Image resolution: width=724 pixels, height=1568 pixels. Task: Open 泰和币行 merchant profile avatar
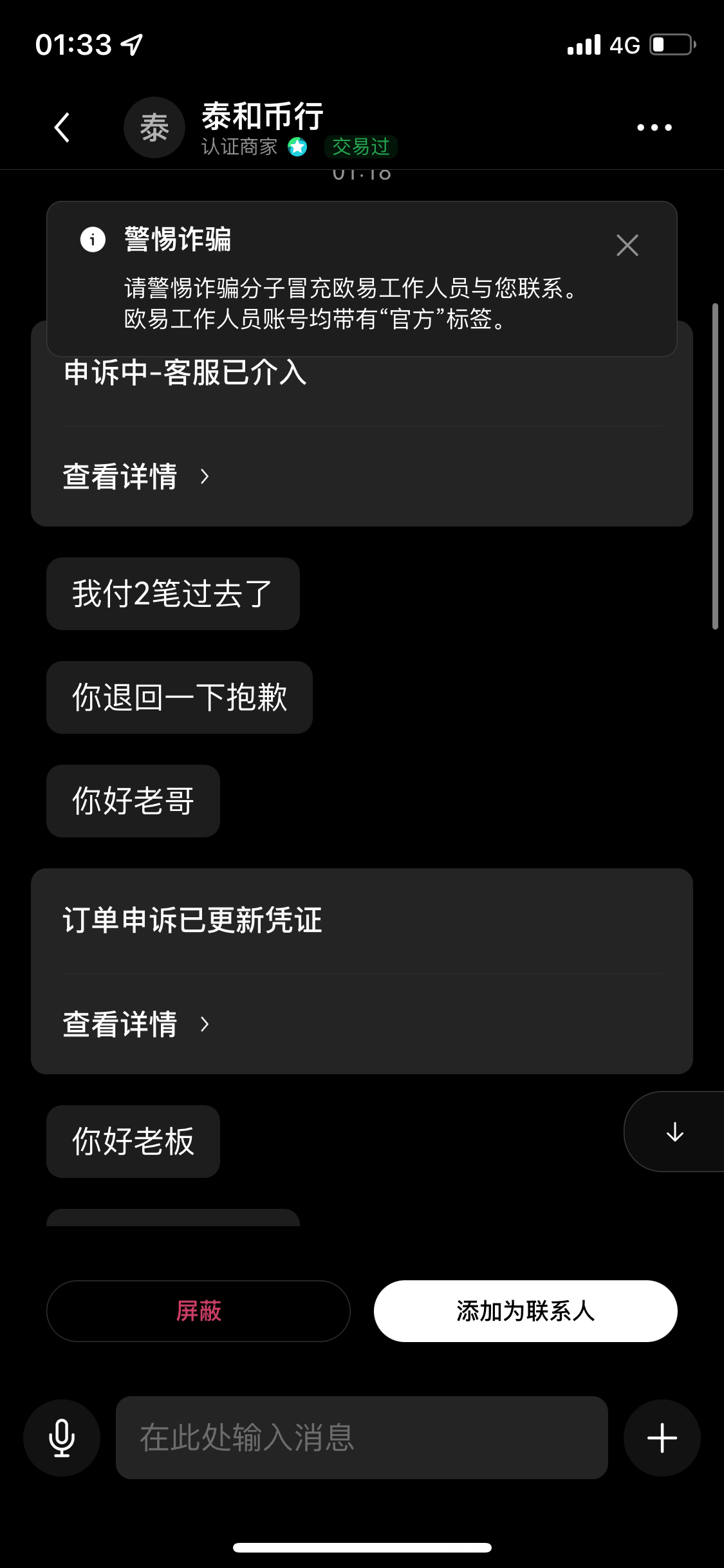pyautogui.click(x=154, y=127)
